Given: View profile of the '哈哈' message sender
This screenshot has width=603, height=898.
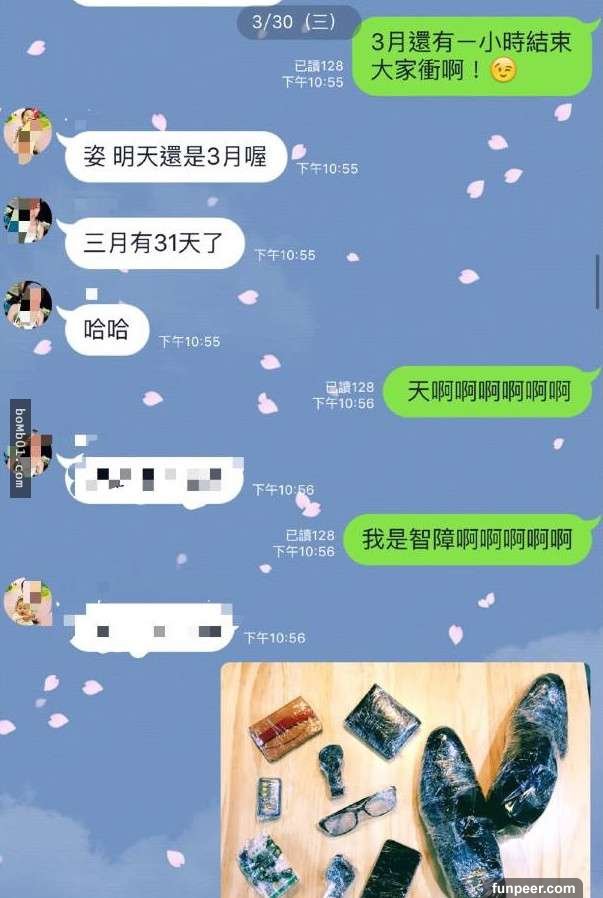Looking at the screenshot, I should coord(27,304).
